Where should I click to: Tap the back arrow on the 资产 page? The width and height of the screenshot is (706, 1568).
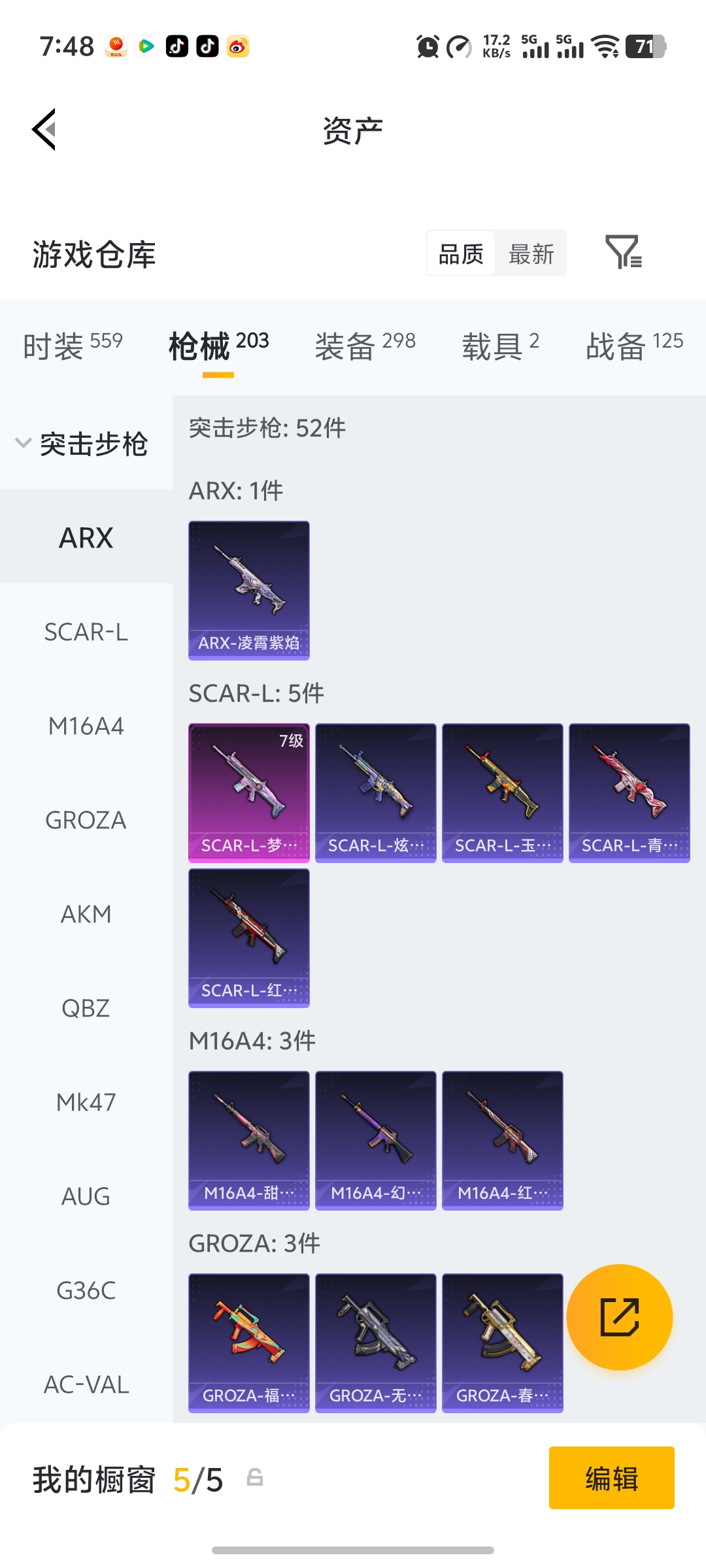[x=43, y=130]
